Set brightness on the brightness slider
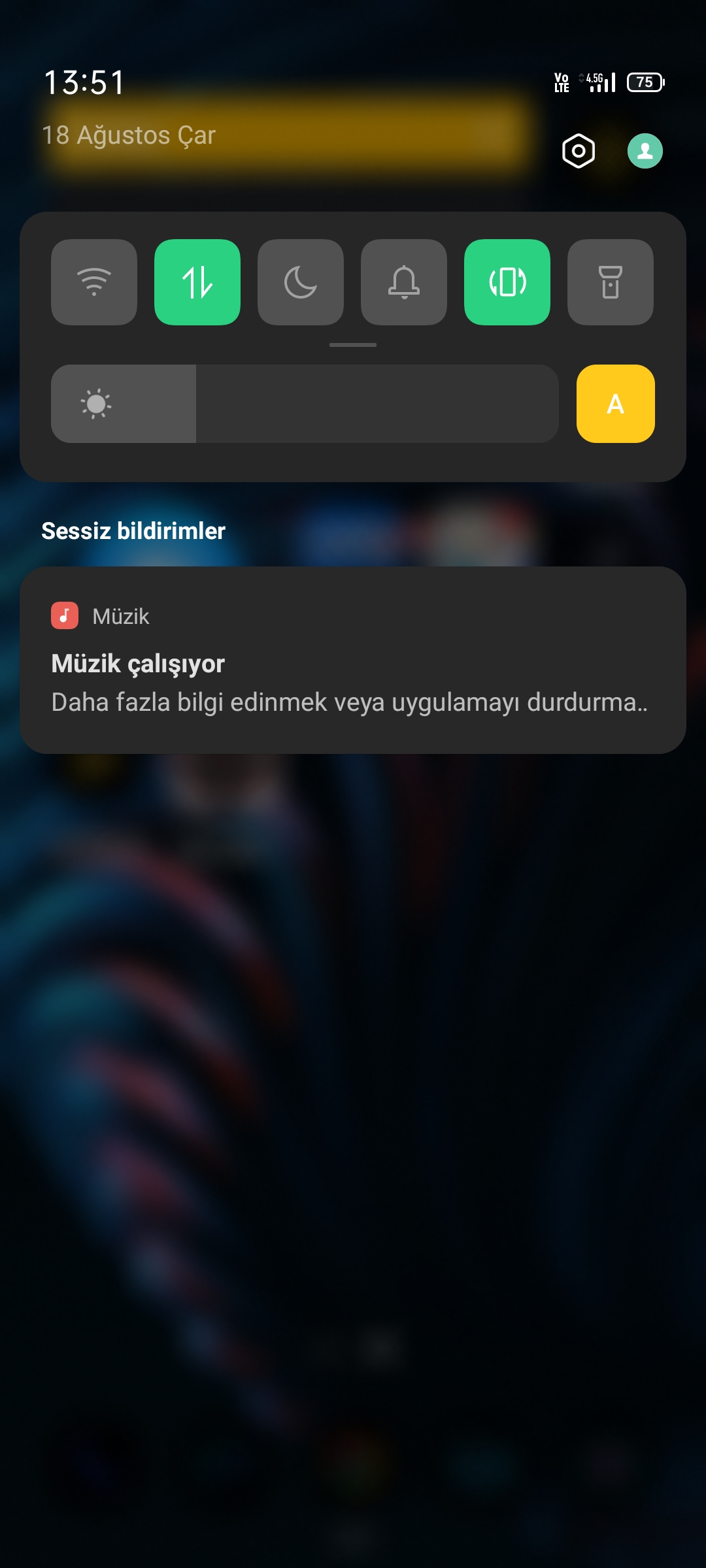The width and height of the screenshot is (706, 1568). pyautogui.click(x=305, y=404)
